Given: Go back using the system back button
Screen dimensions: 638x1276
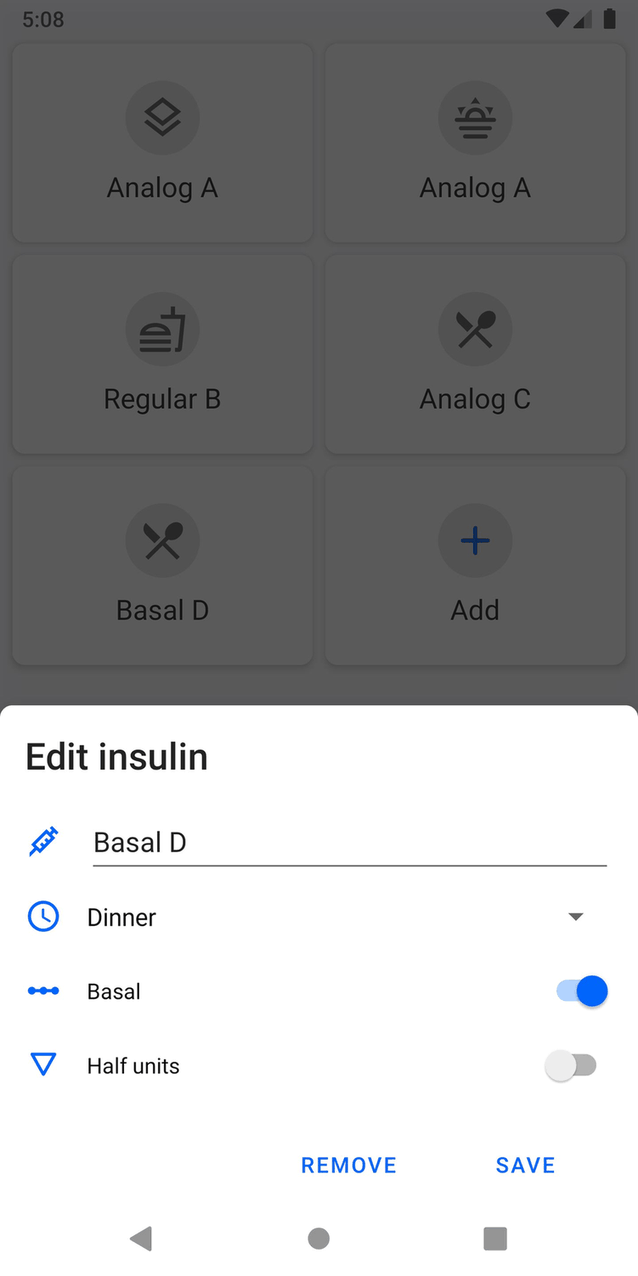Looking at the screenshot, I should pos(141,1239).
